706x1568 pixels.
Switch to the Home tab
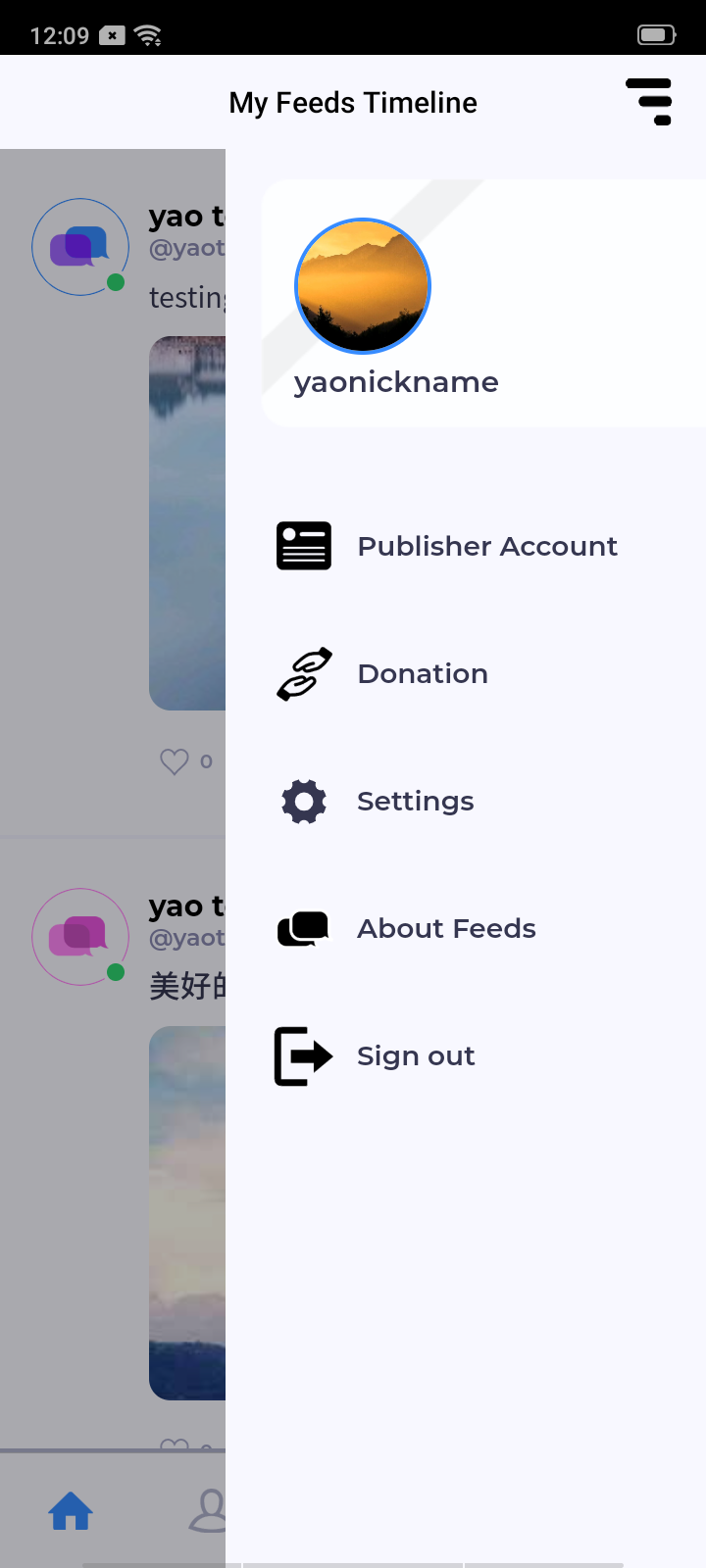tap(71, 1510)
